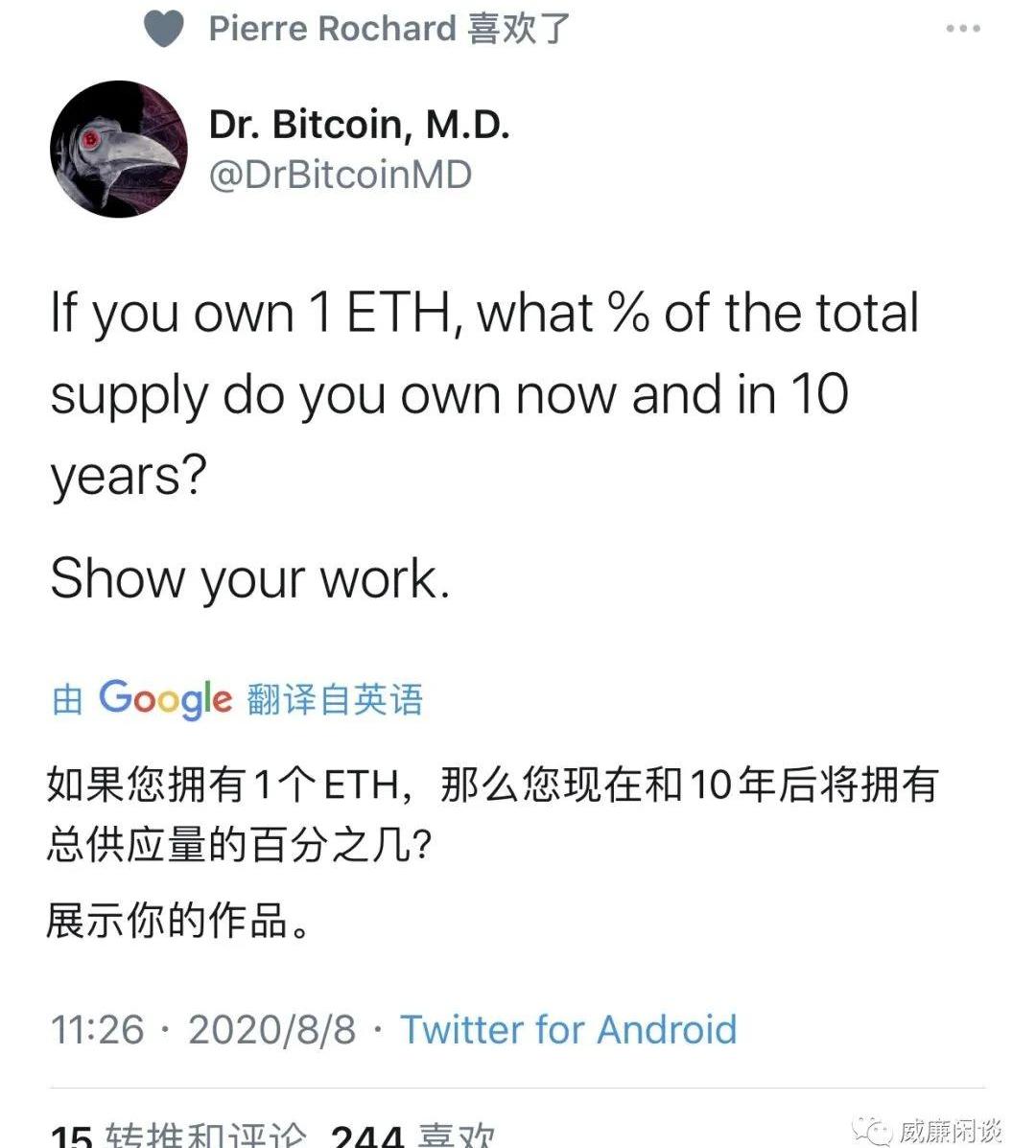Open Dr. Bitcoin, M.D. profile picture
Image resolution: width=1036 pixels, height=1148 pixels.
click(x=118, y=149)
